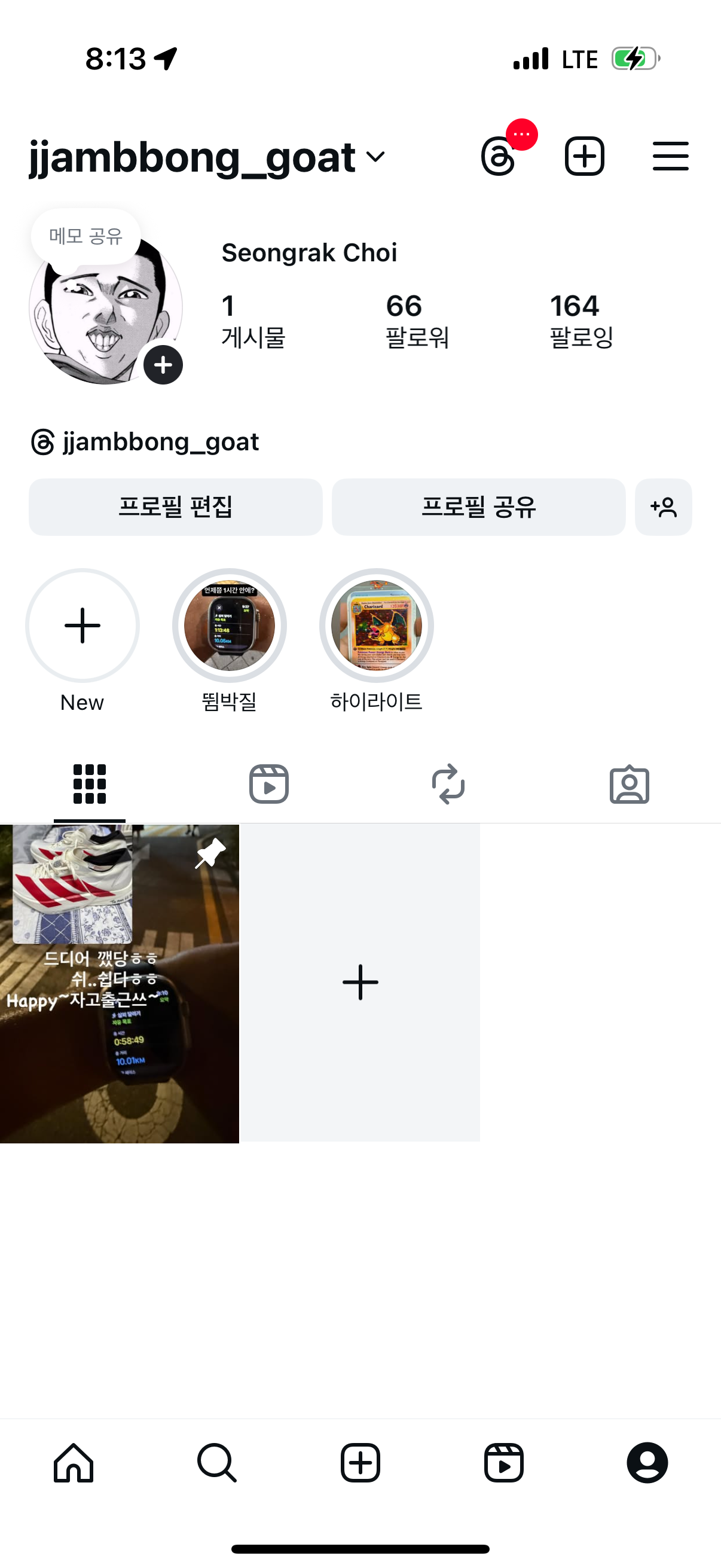Open the hamburger menu

point(671,157)
